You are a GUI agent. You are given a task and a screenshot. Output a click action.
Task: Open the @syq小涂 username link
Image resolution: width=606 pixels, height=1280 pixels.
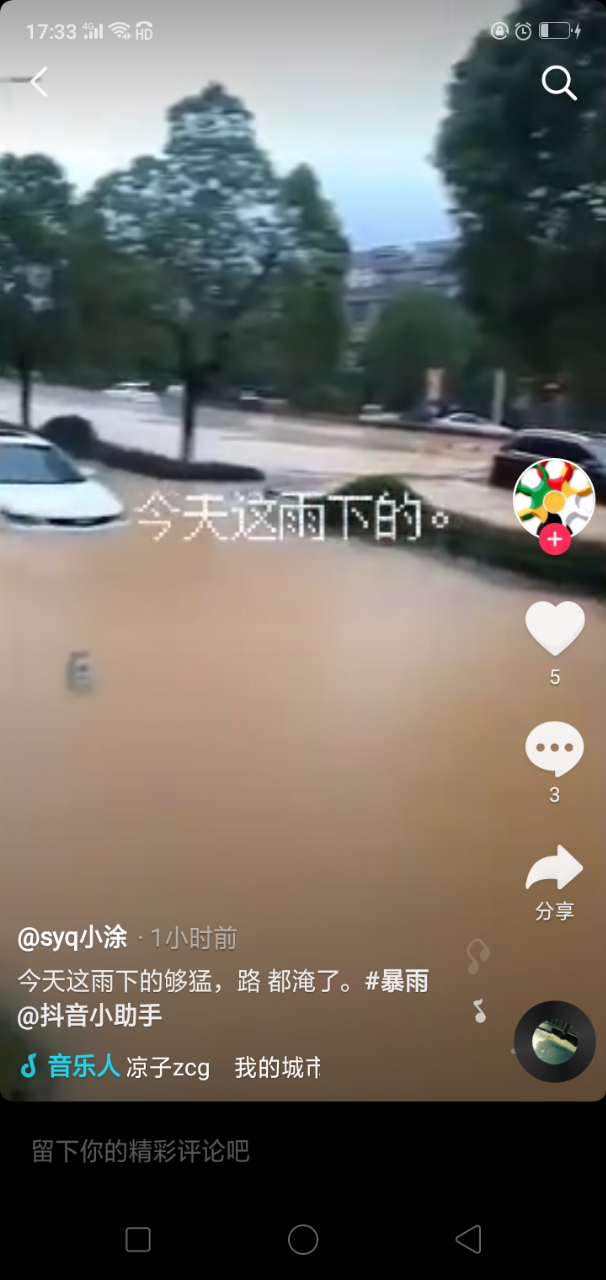73,938
